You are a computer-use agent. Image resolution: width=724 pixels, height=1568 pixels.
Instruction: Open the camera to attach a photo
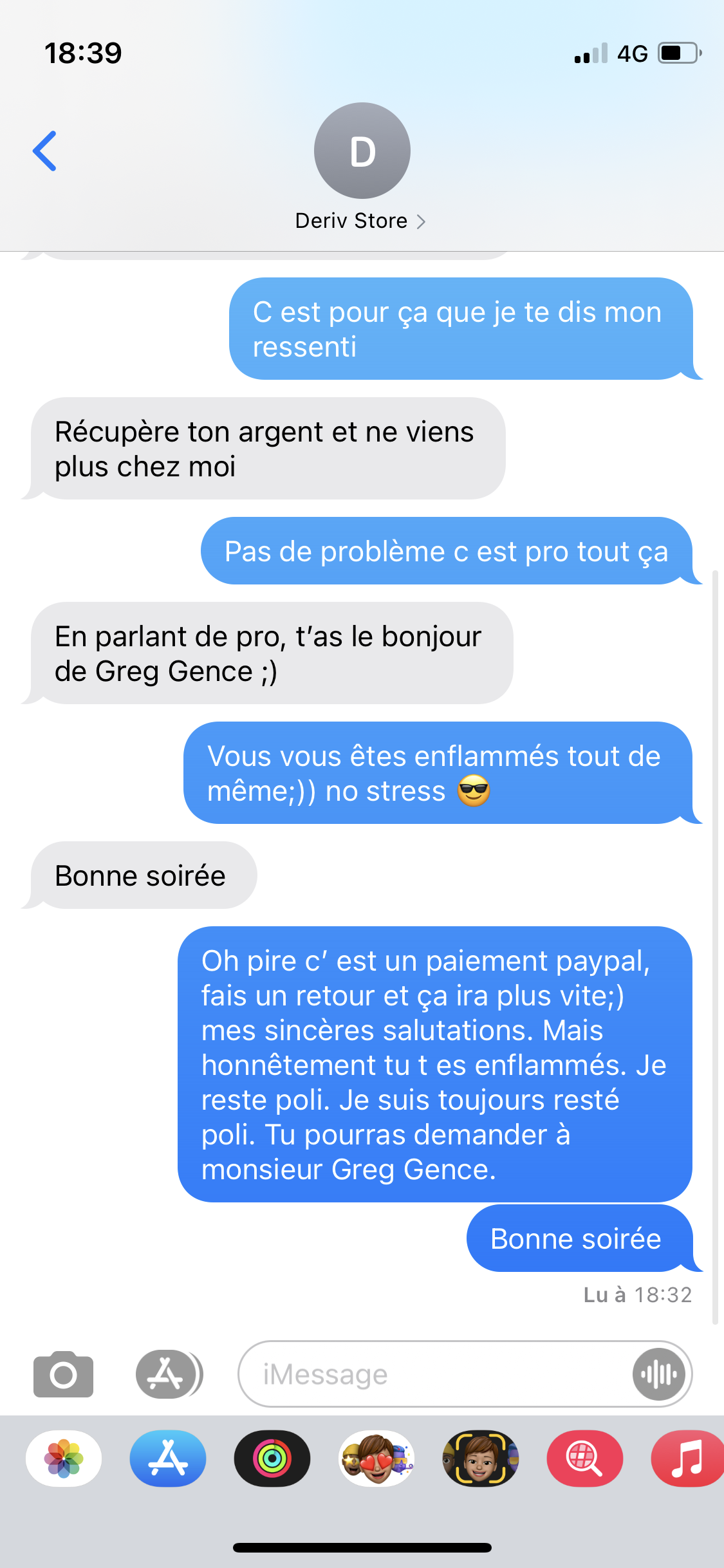(x=63, y=1374)
